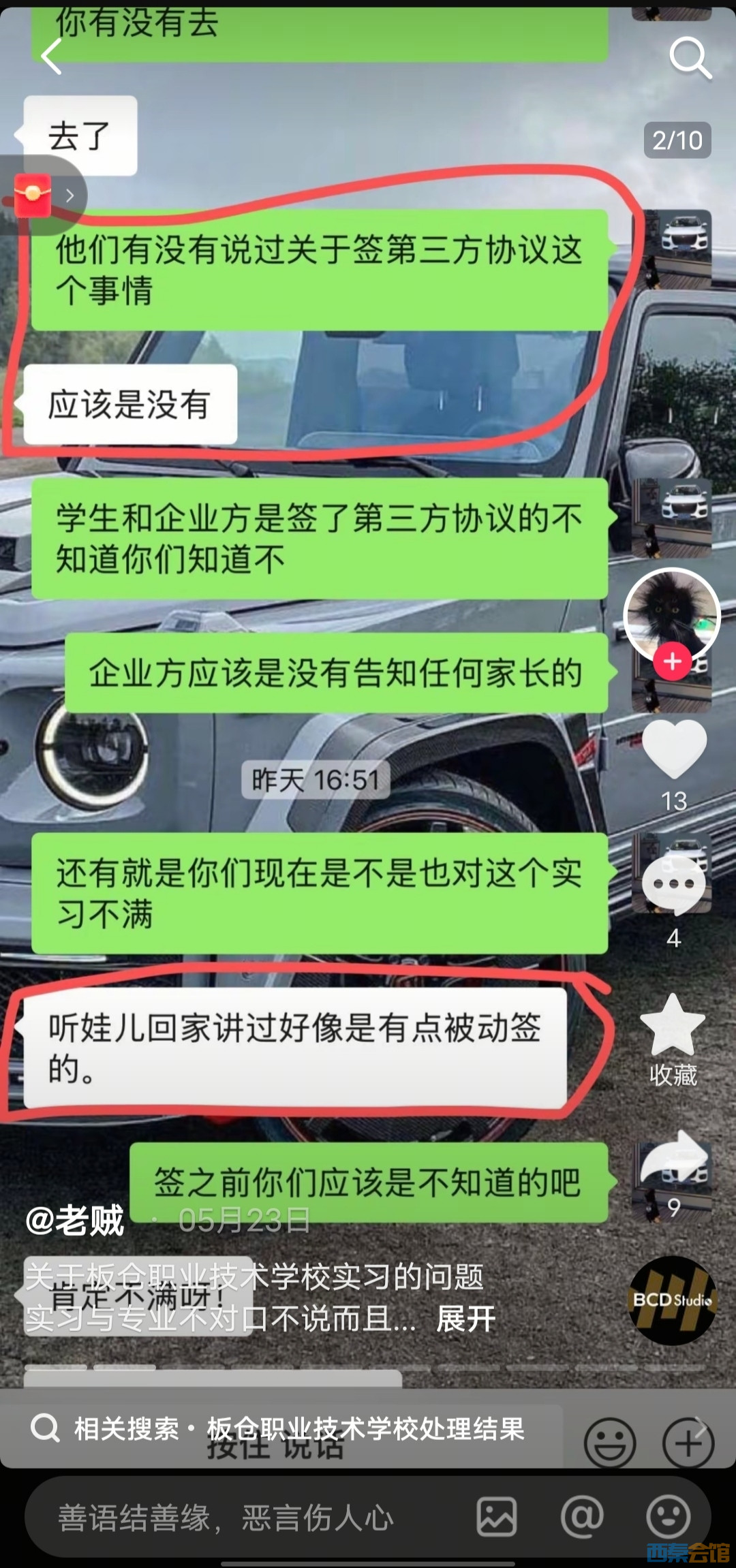The height and width of the screenshot is (1568, 736).
Task: Open the emoji picker in the comment bar
Action: pos(668,1517)
